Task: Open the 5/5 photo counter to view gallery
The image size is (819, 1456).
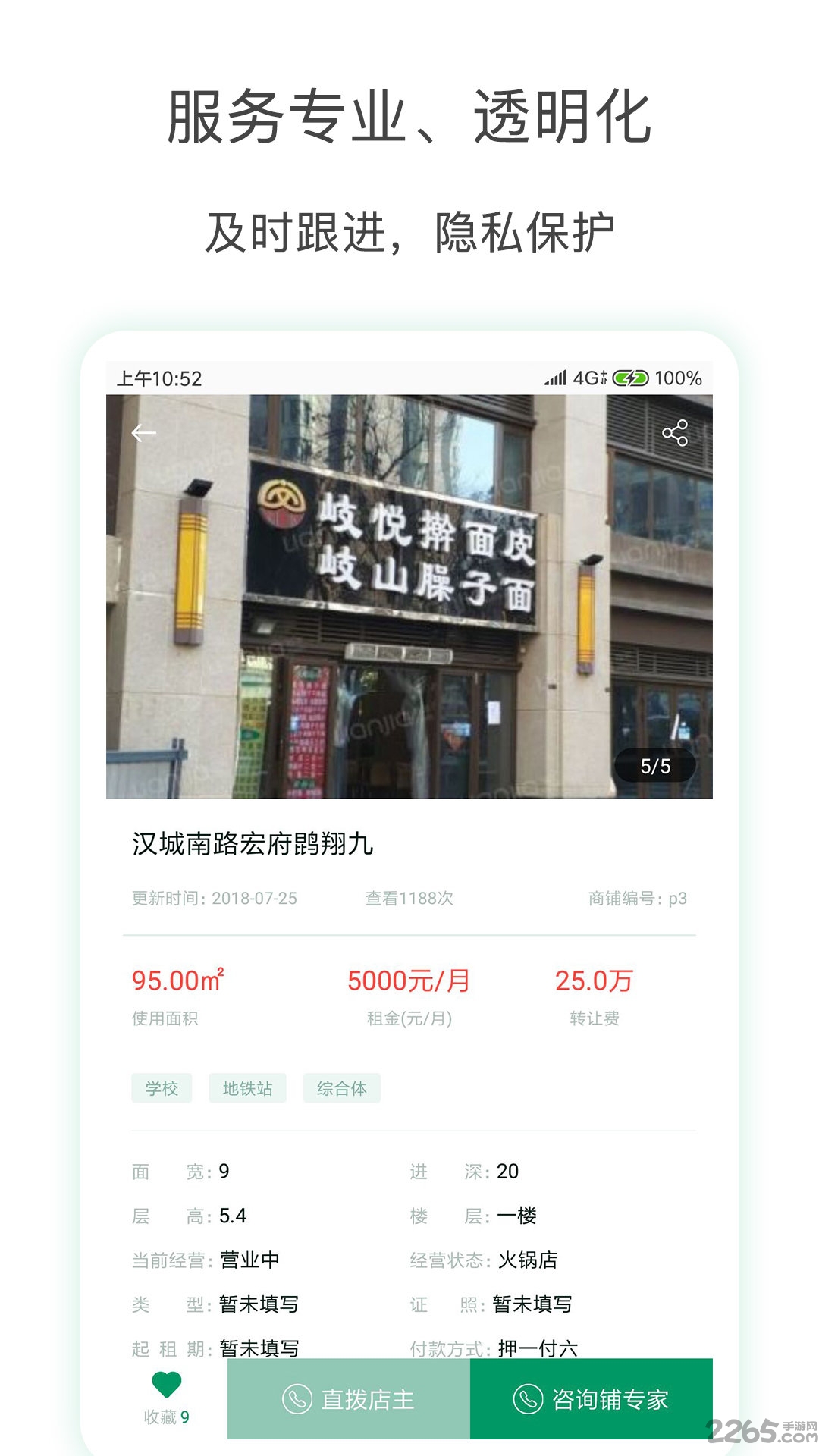Action: pos(657,766)
